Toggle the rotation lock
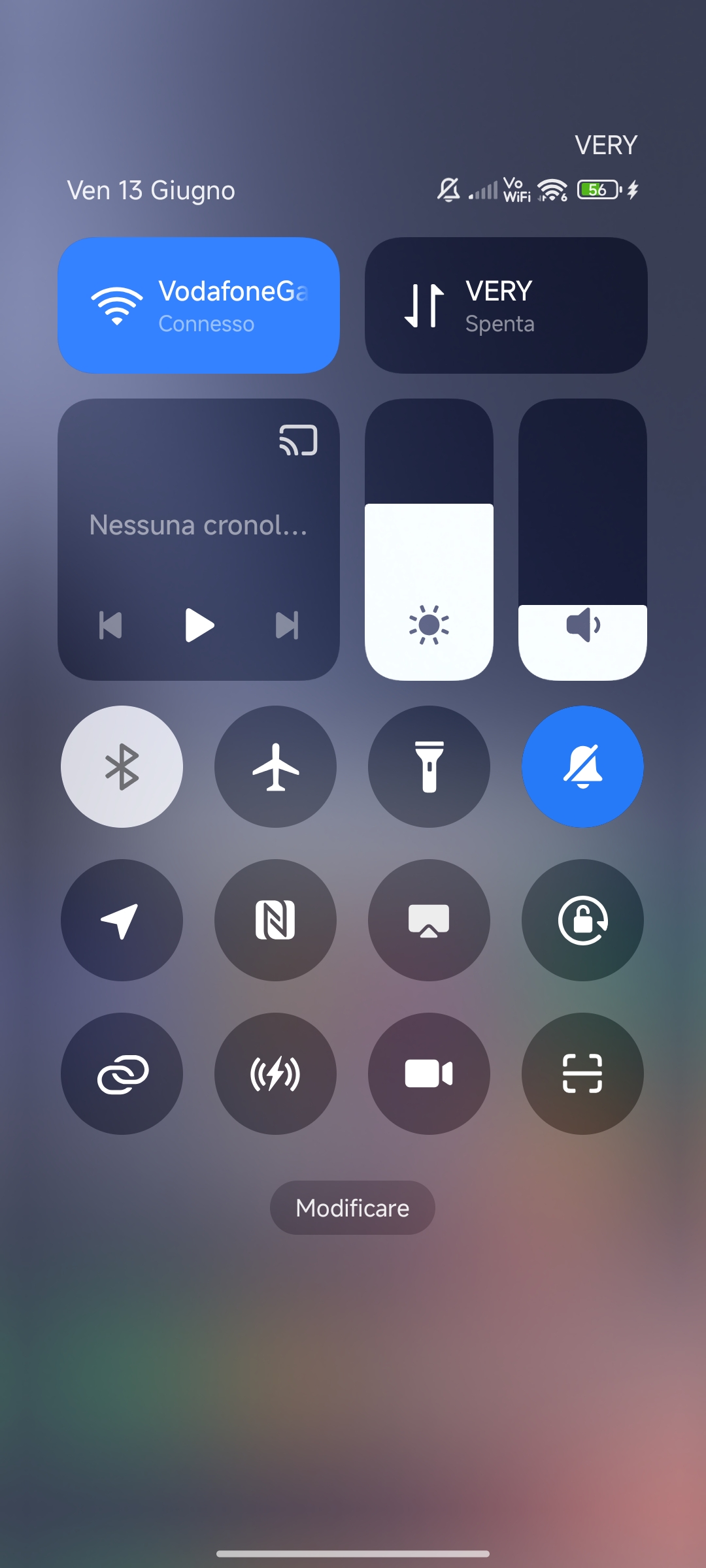Image resolution: width=706 pixels, height=1568 pixels. click(x=582, y=920)
